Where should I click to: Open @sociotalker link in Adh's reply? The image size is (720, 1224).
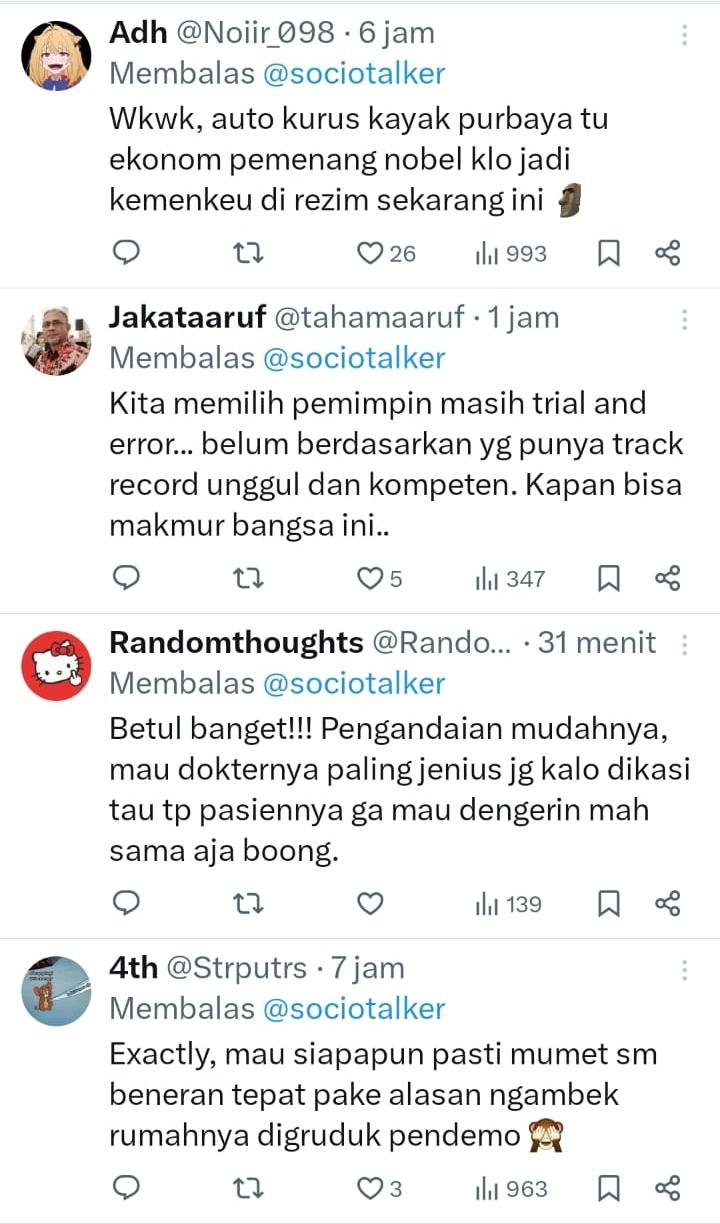(x=353, y=73)
